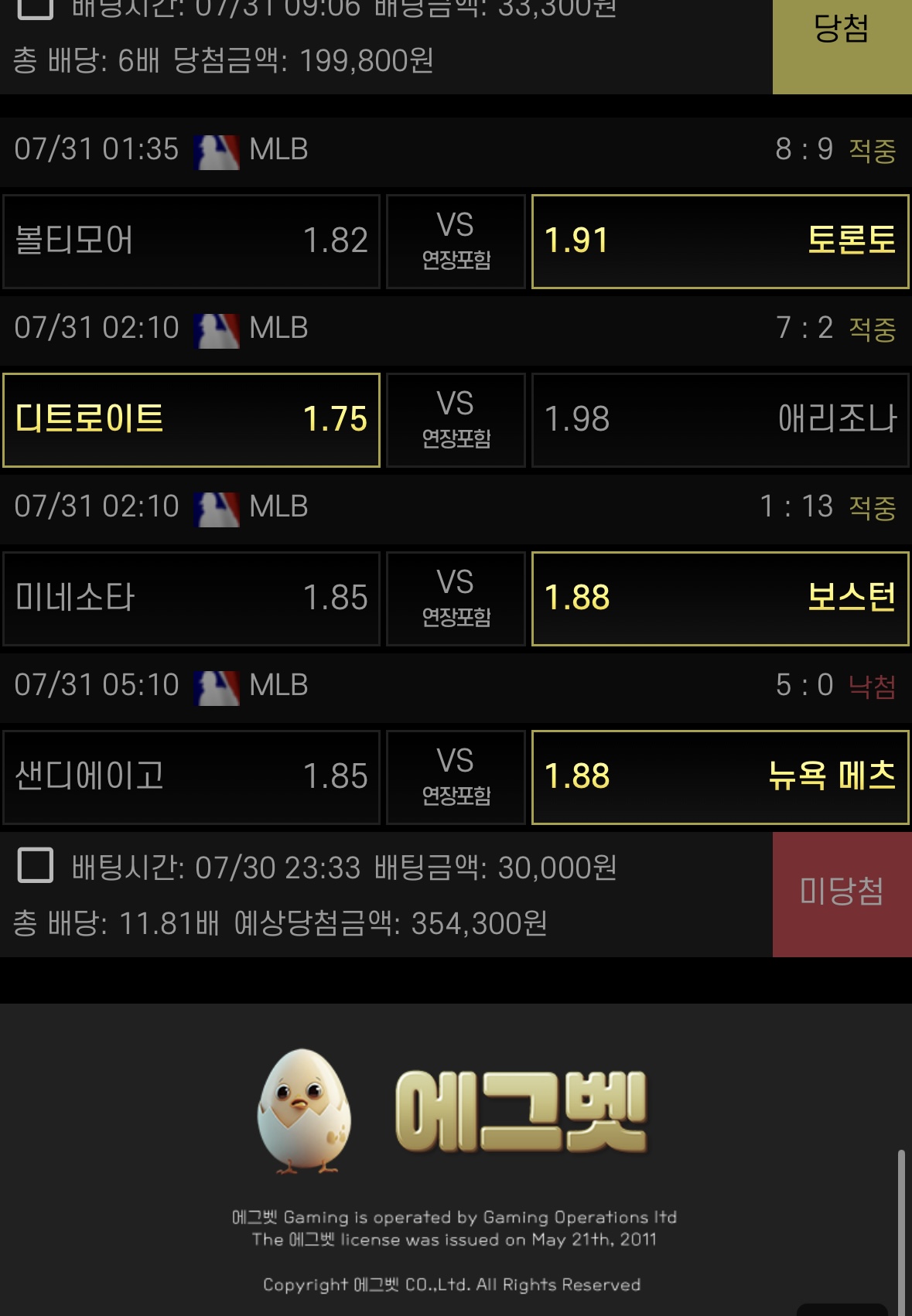Select 볼티모어 at 1.82 odds

[x=191, y=241]
